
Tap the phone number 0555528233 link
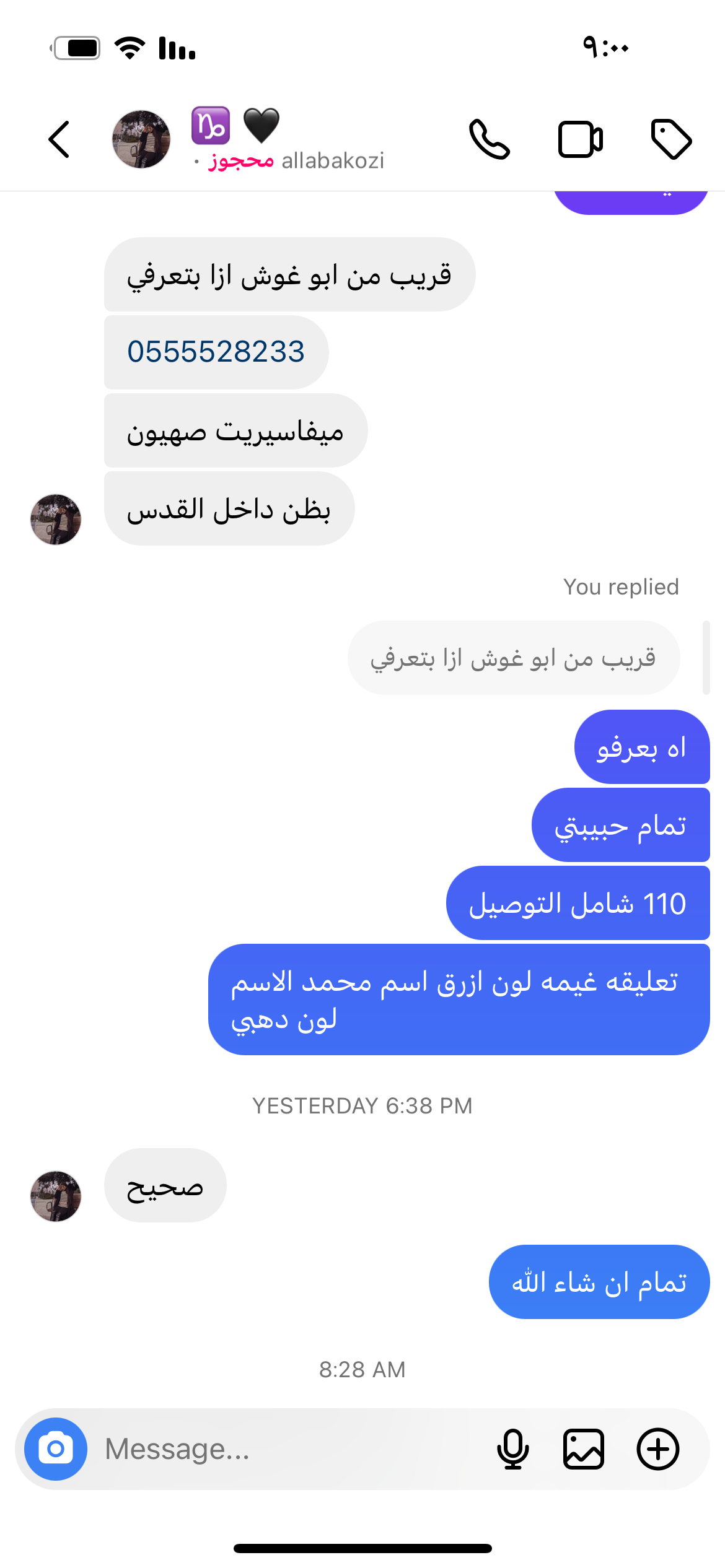tap(216, 352)
